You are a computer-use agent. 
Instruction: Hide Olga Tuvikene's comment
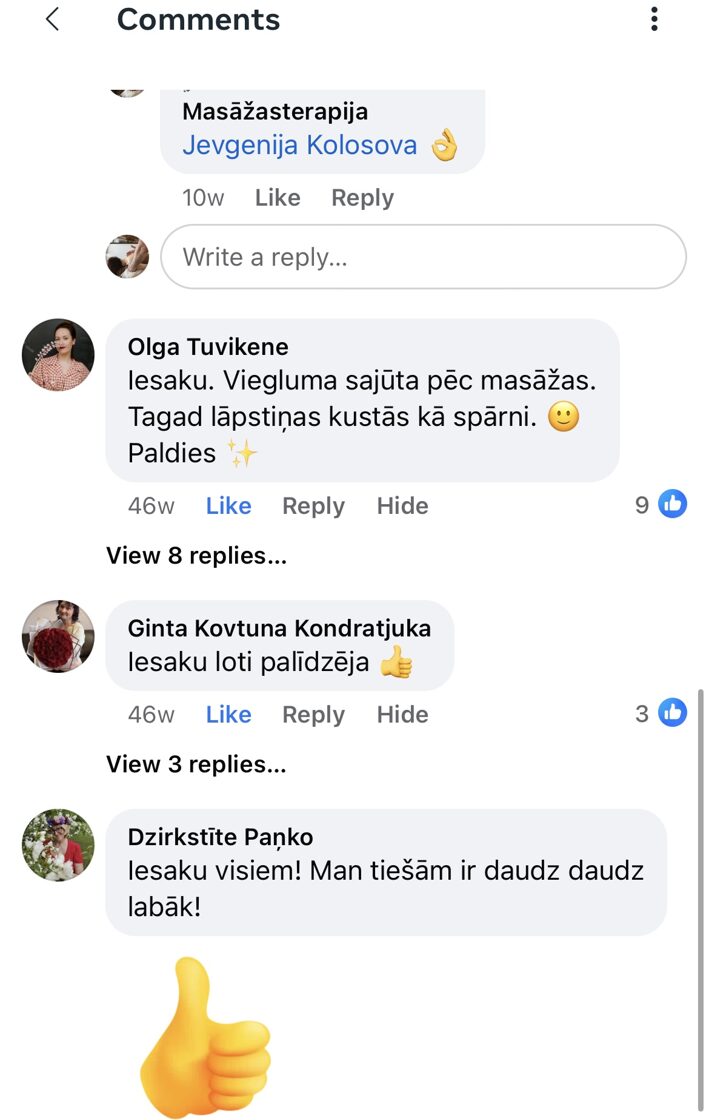pyautogui.click(x=402, y=506)
